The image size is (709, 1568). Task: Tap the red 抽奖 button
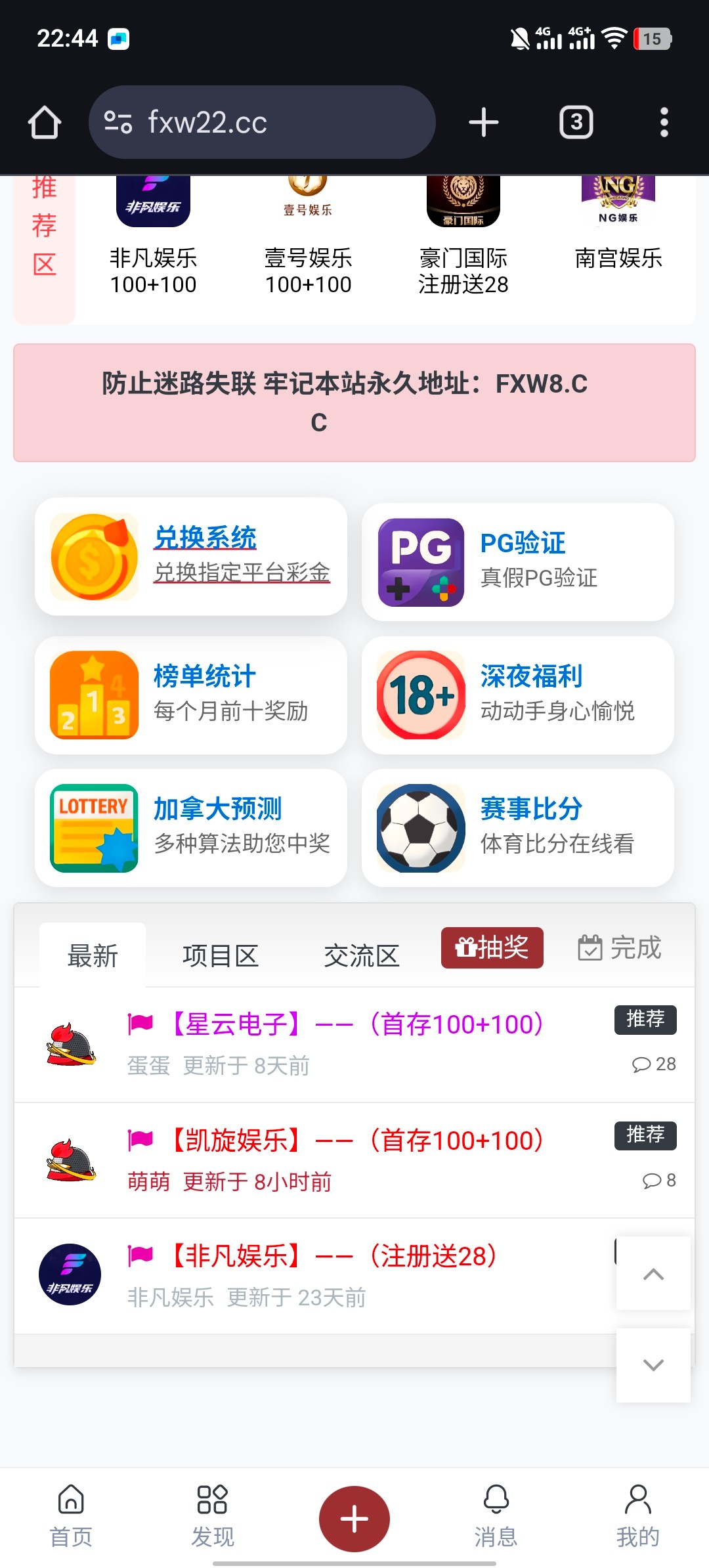click(x=492, y=947)
